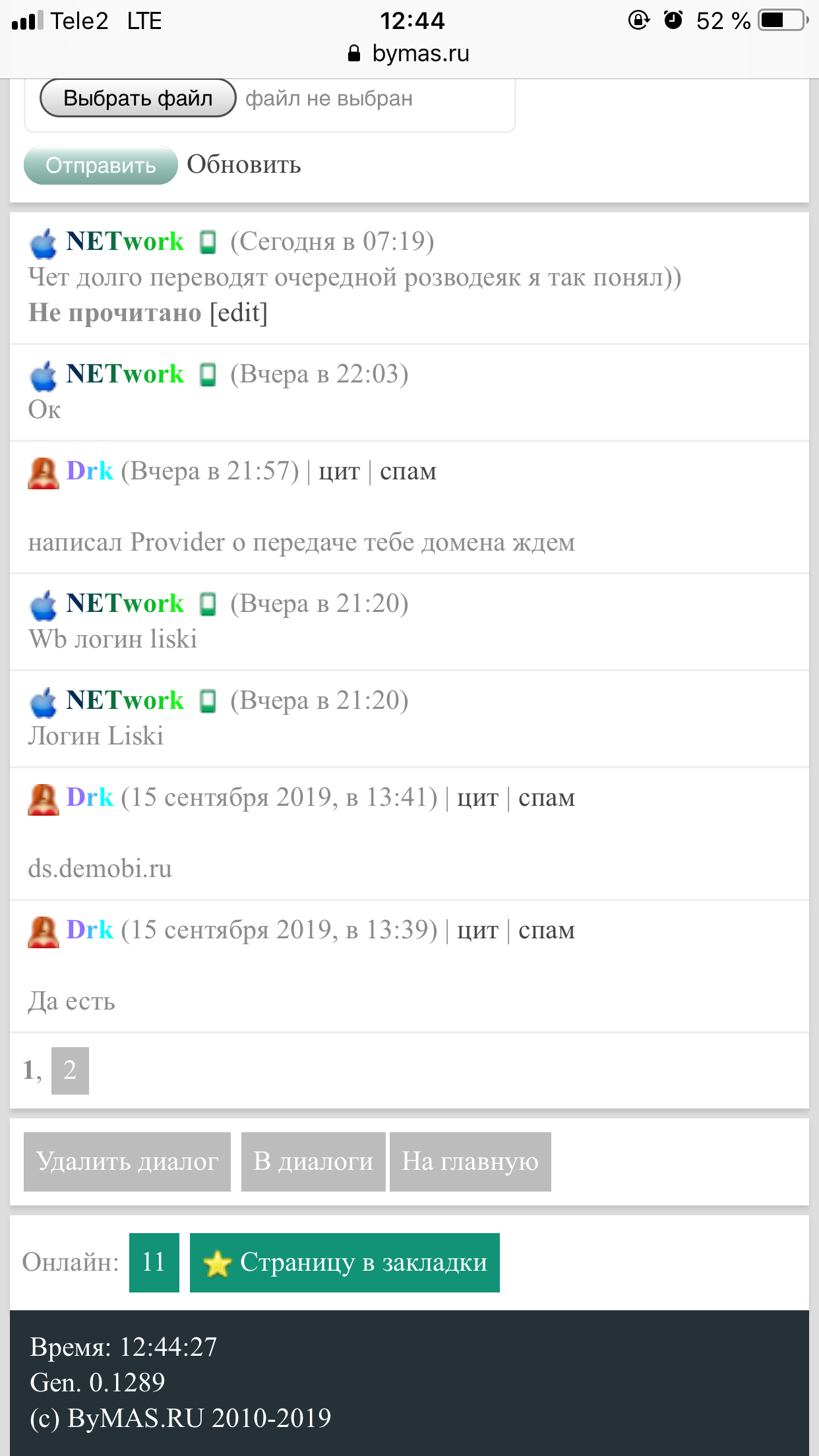The height and width of the screenshot is (1456, 819).
Task: Report Drk's 21:57 message as spam
Action: click(x=408, y=471)
